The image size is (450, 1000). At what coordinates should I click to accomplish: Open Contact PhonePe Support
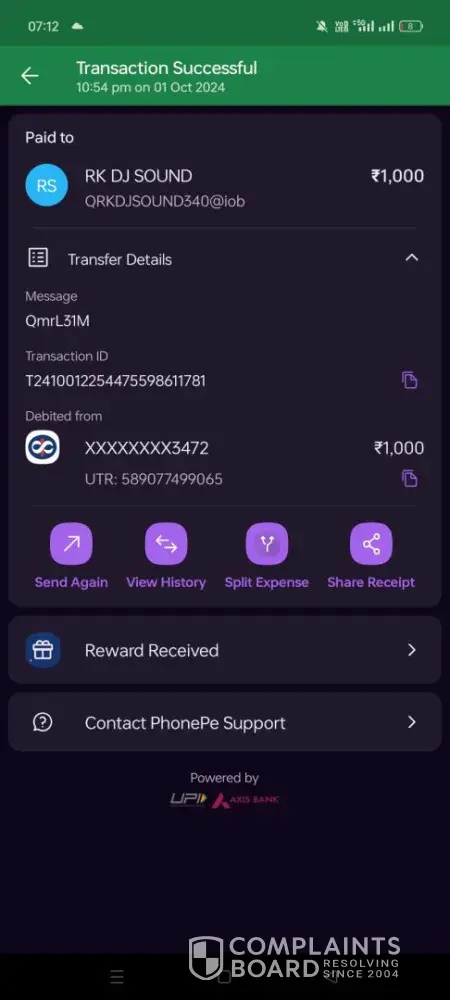tap(224, 722)
